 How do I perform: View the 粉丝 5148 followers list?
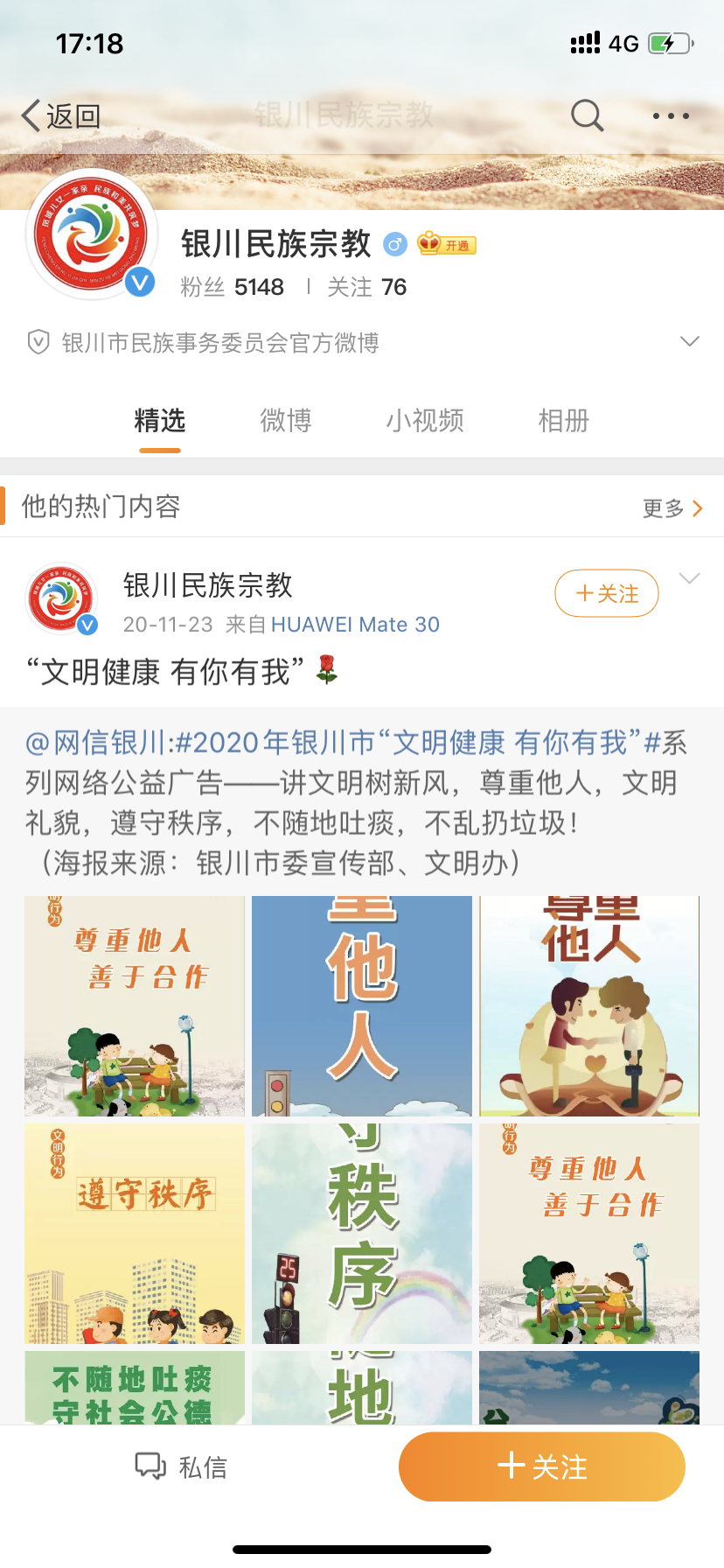coord(233,287)
